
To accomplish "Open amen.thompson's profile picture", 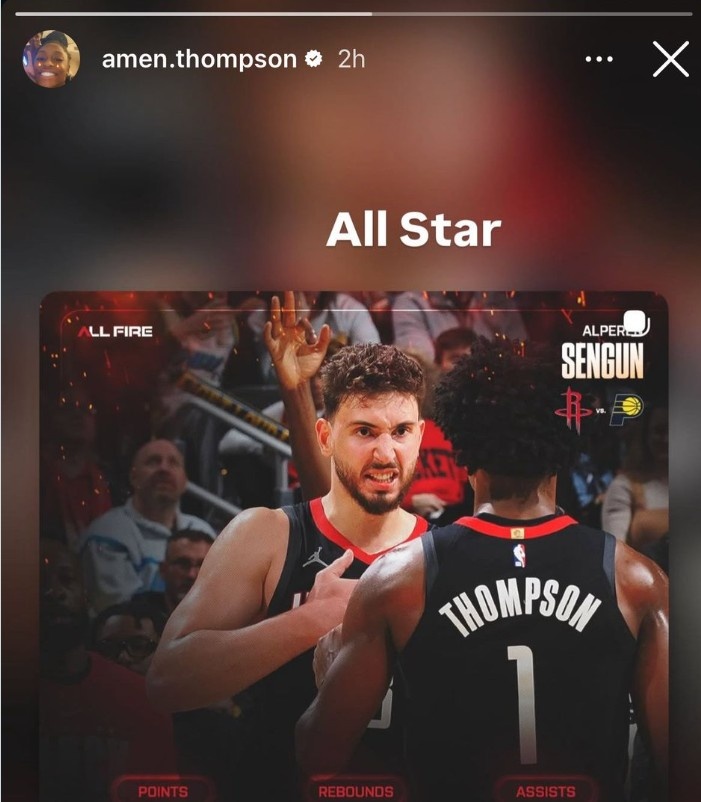I will pyautogui.click(x=51, y=58).
